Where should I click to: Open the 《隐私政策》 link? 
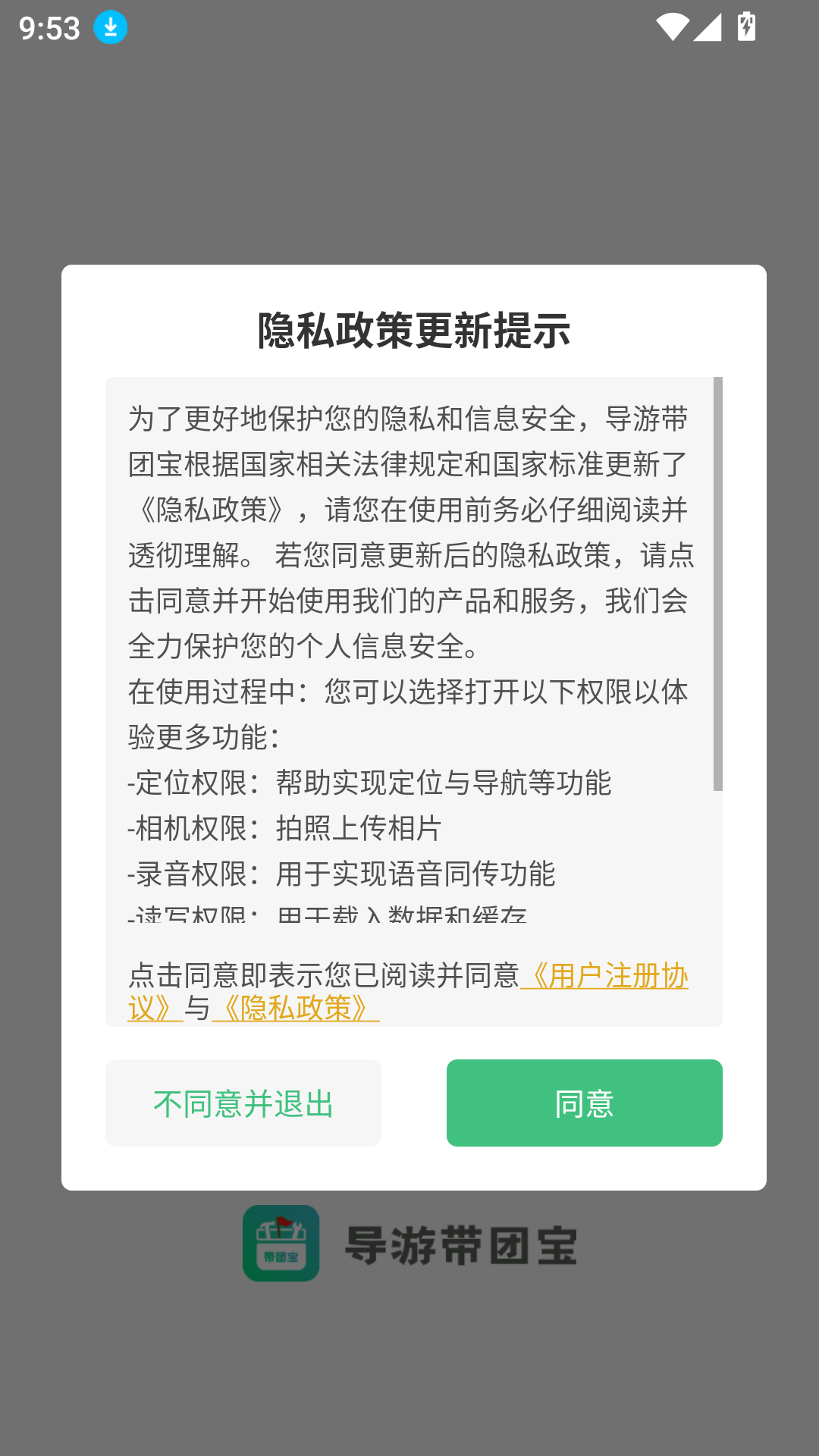coord(296,1009)
